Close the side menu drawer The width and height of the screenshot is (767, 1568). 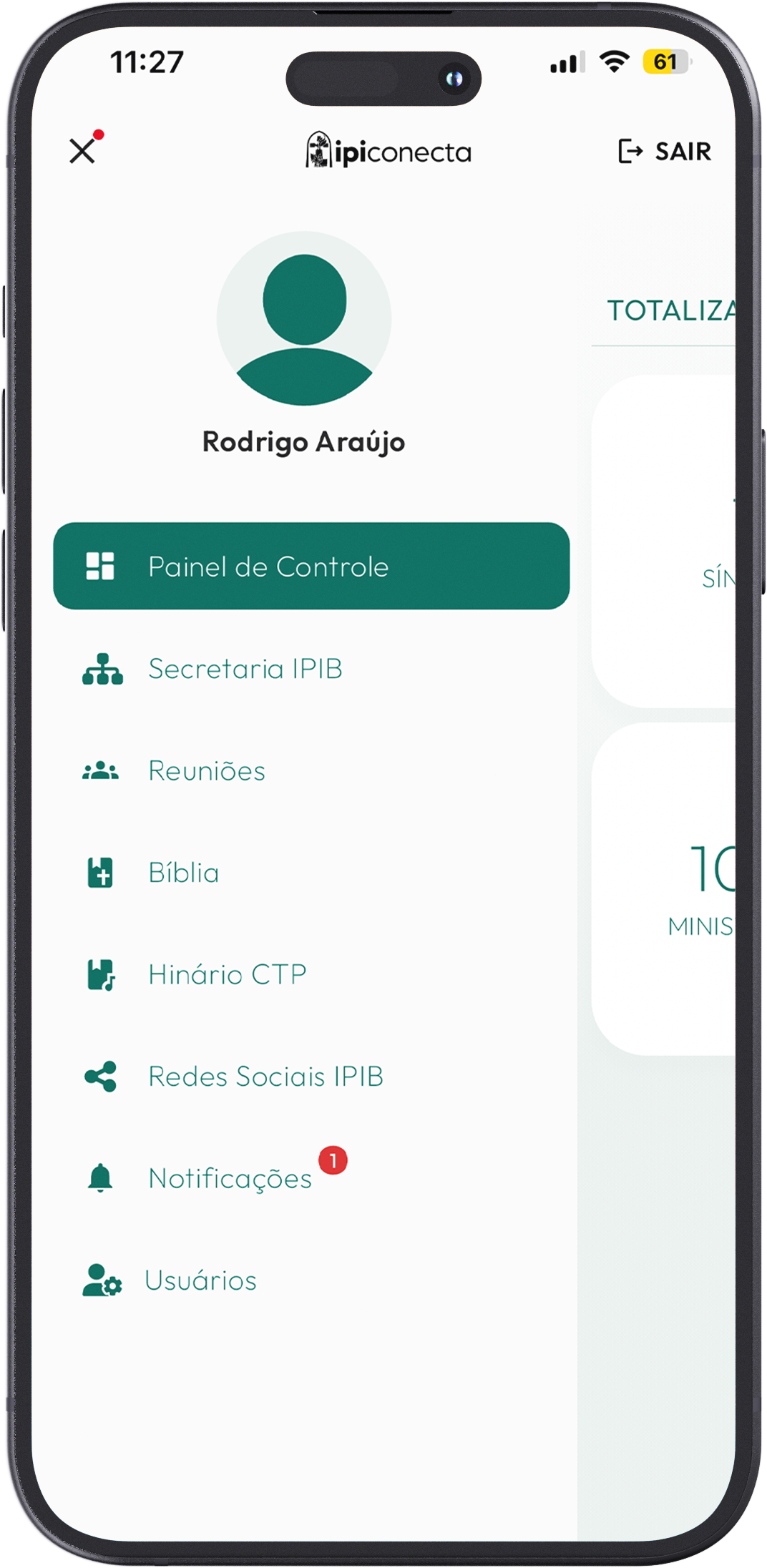[x=83, y=151]
